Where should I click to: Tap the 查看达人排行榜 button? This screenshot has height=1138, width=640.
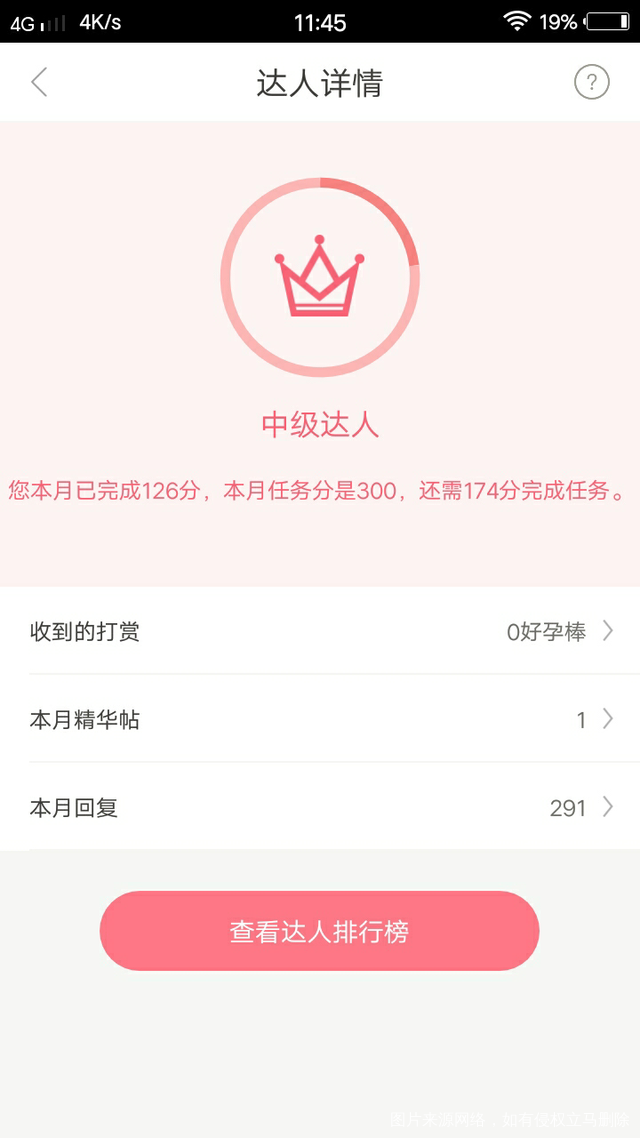[x=319, y=931]
